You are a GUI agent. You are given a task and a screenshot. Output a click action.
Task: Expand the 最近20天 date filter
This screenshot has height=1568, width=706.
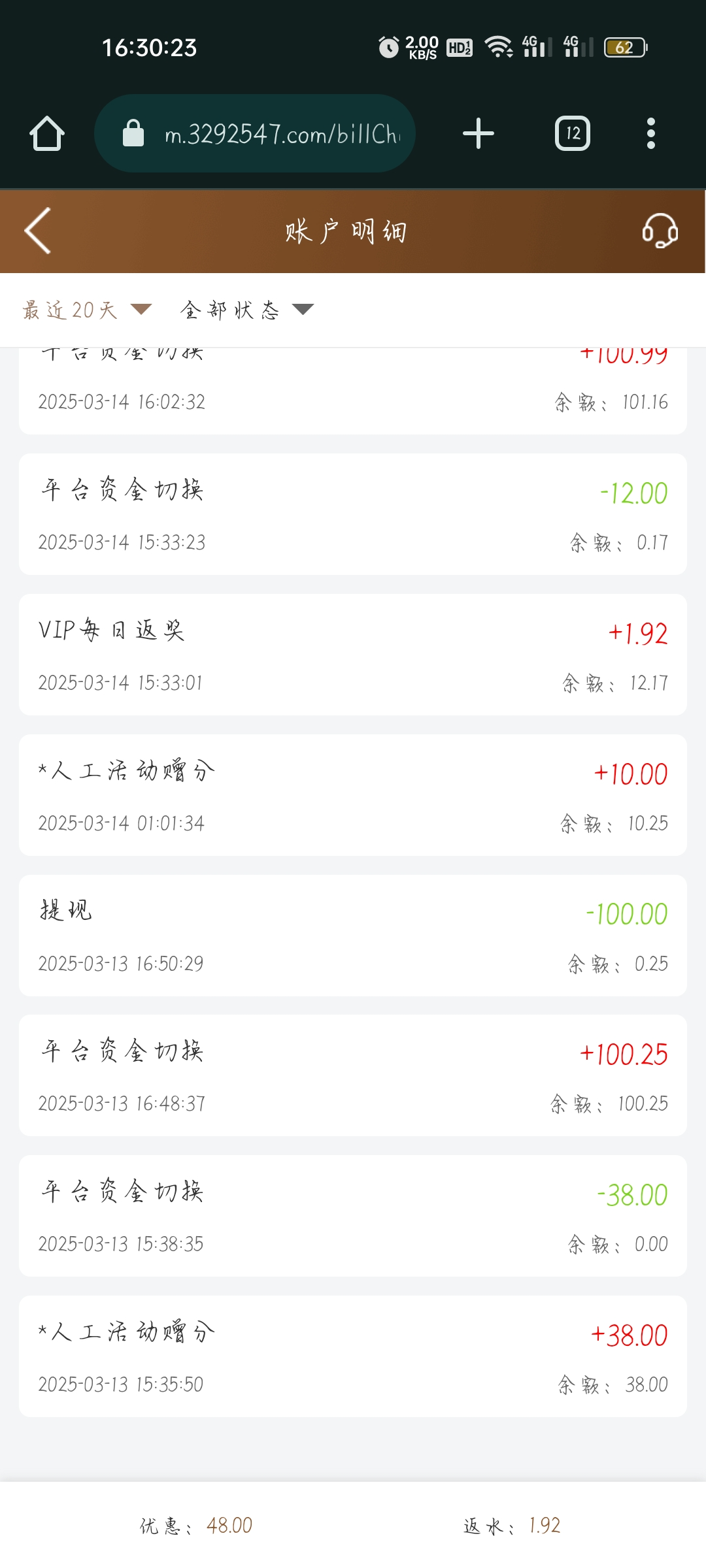click(x=87, y=310)
